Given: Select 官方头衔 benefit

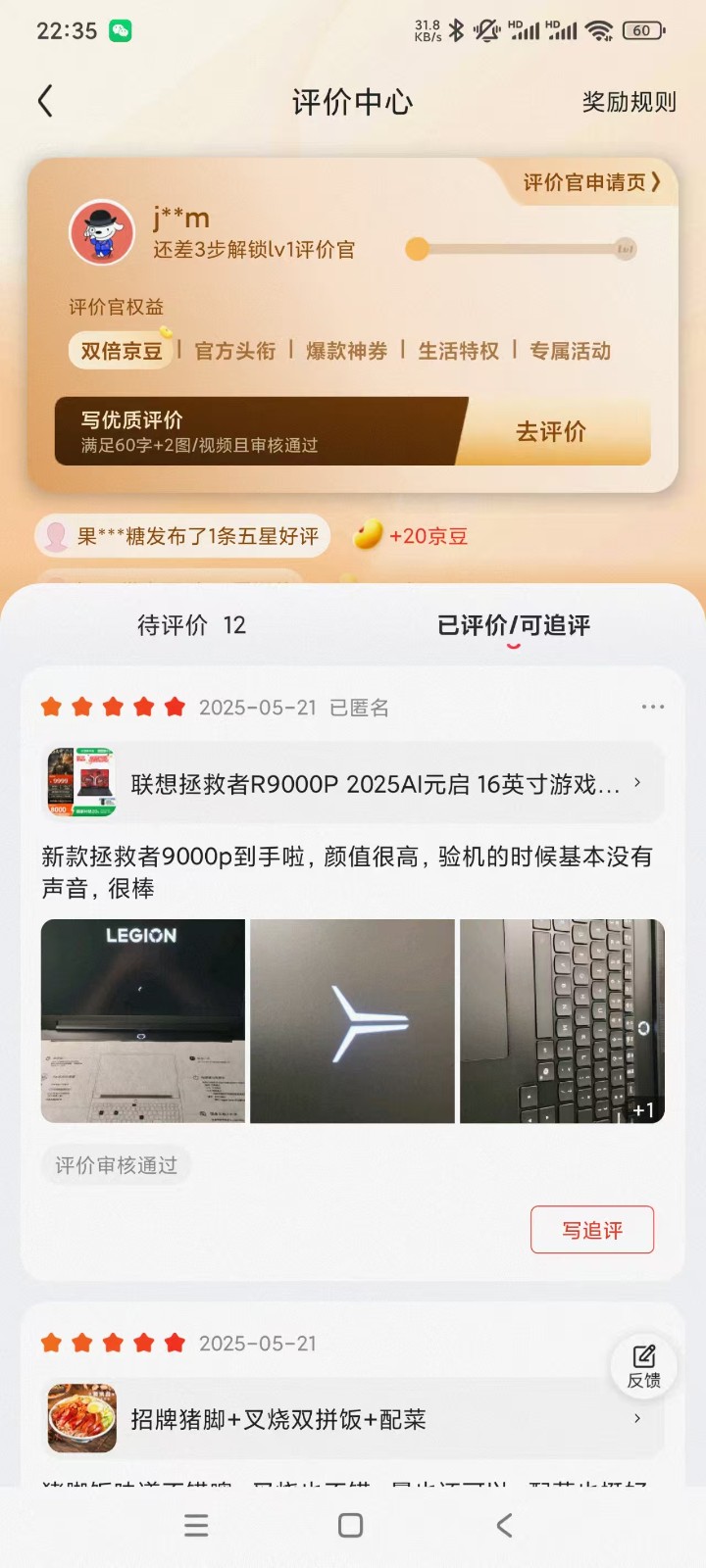Looking at the screenshot, I should click(x=235, y=351).
